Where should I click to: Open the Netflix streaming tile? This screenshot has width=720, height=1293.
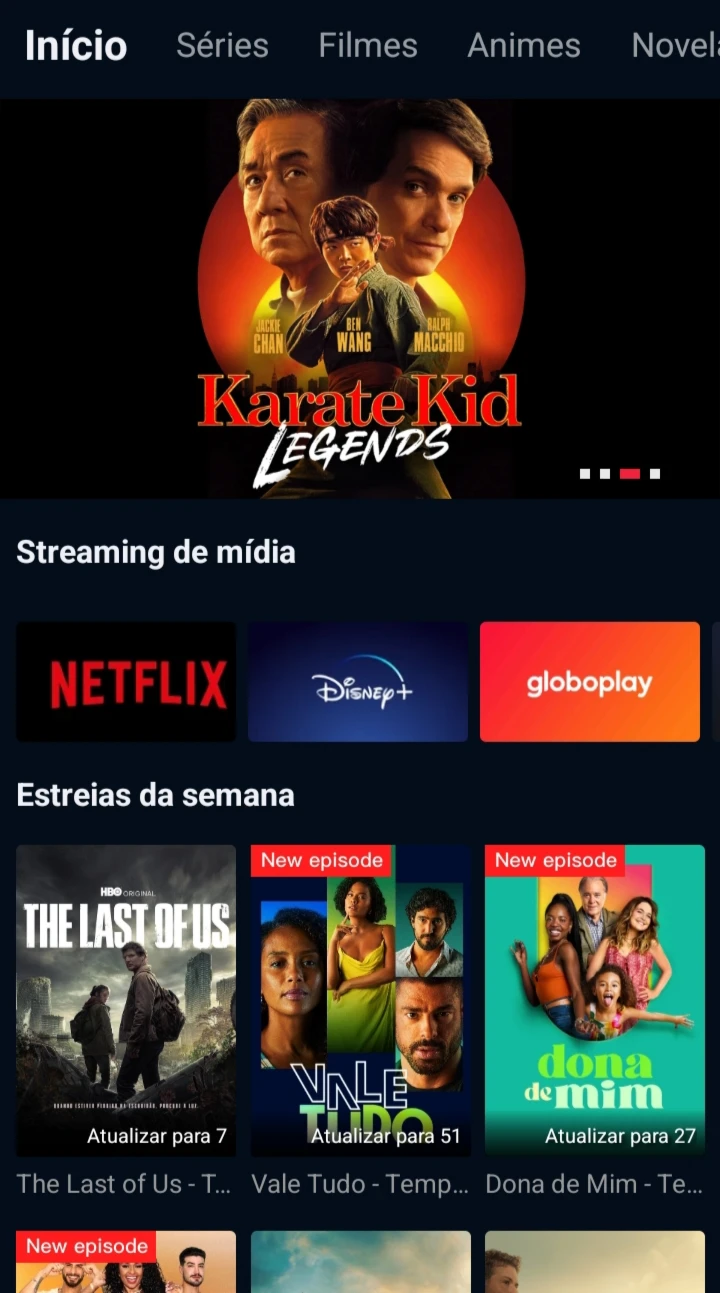(x=126, y=682)
